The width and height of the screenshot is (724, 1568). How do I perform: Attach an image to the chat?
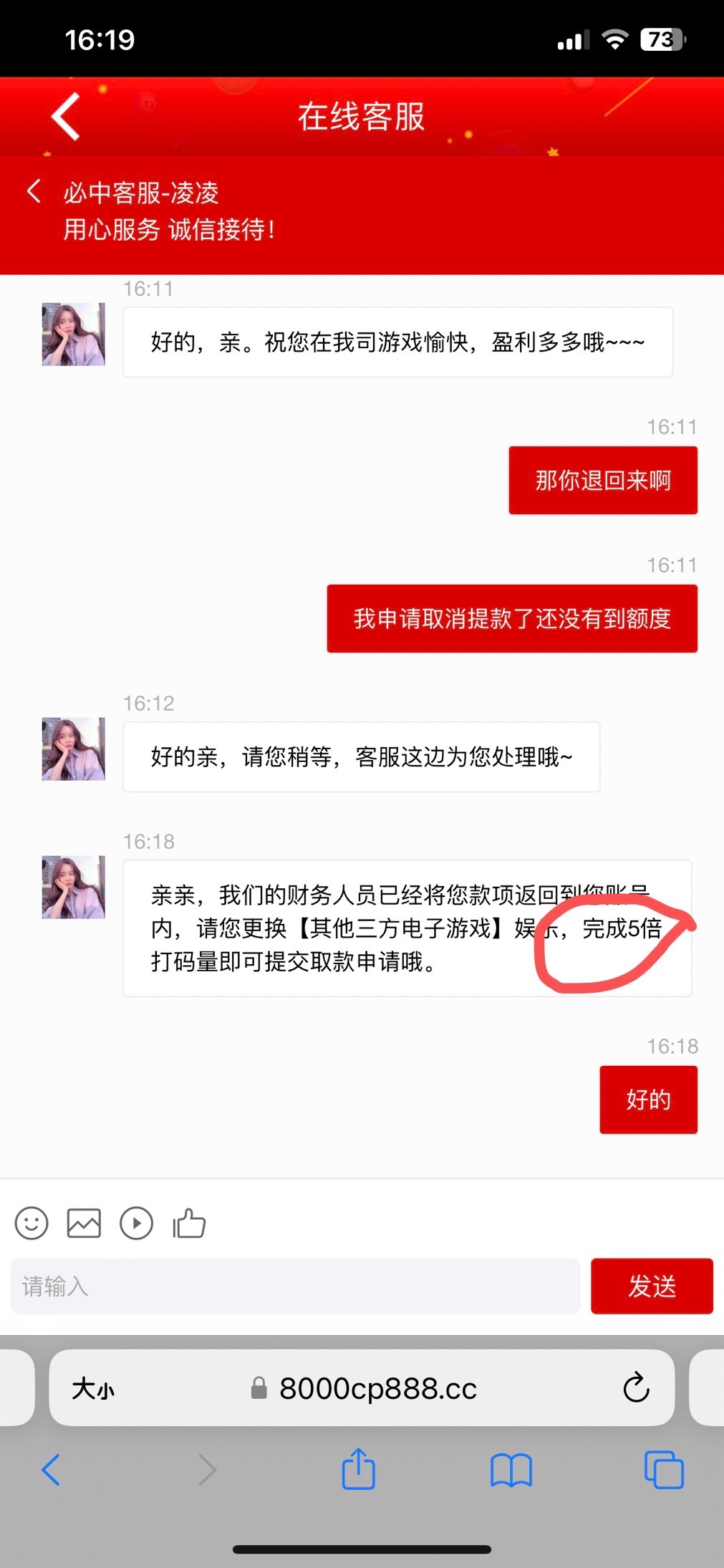pos(84,1223)
